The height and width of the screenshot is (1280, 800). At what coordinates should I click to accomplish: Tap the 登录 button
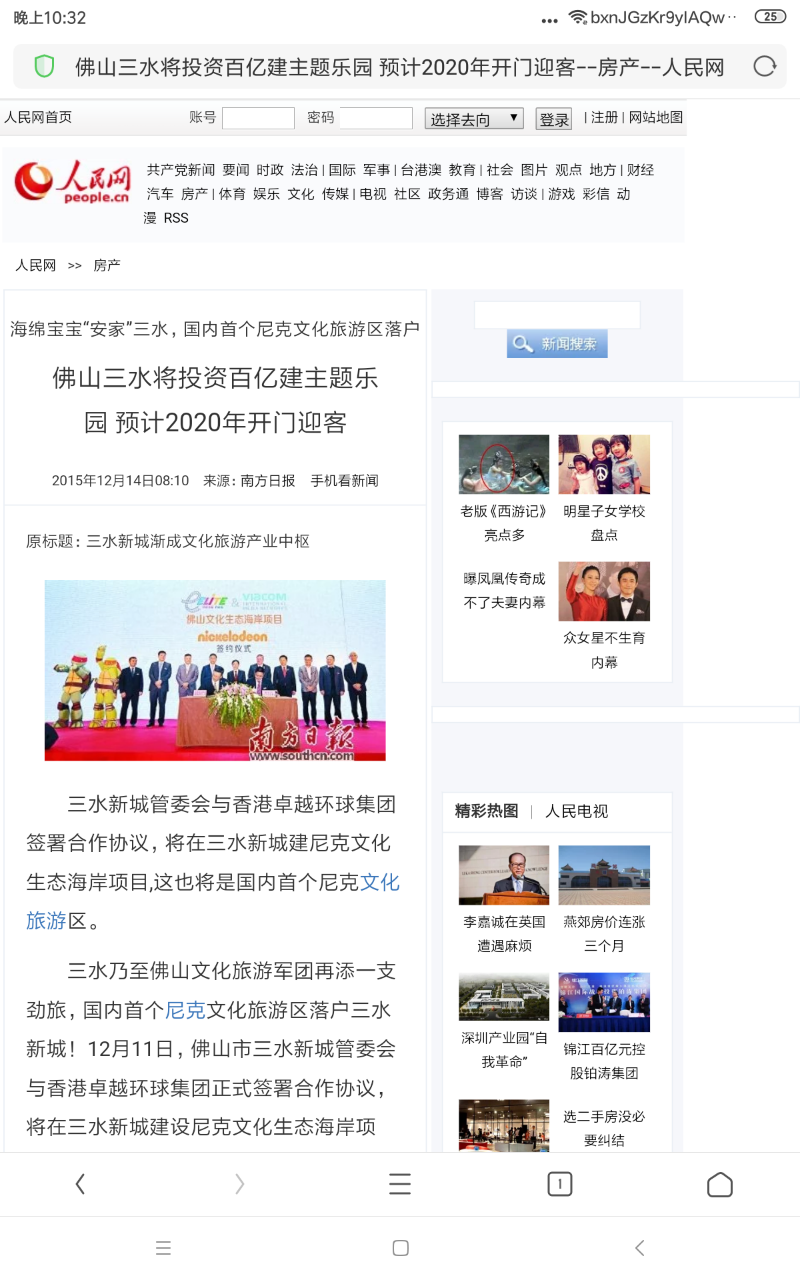click(553, 119)
